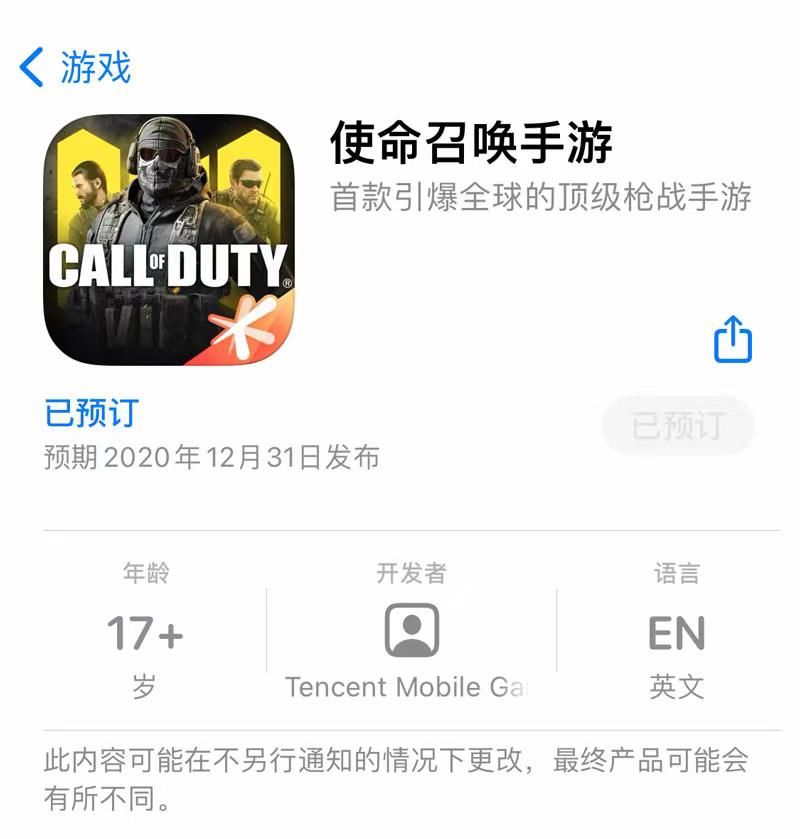Open the share sheet icon
The width and height of the screenshot is (800, 839).
click(735, 340)
